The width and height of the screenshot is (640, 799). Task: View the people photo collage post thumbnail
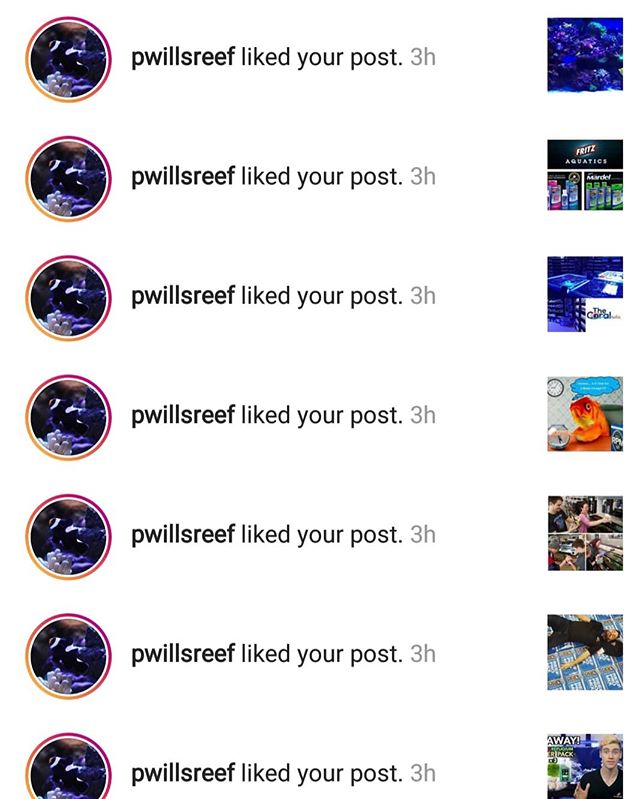click(585, 533)
